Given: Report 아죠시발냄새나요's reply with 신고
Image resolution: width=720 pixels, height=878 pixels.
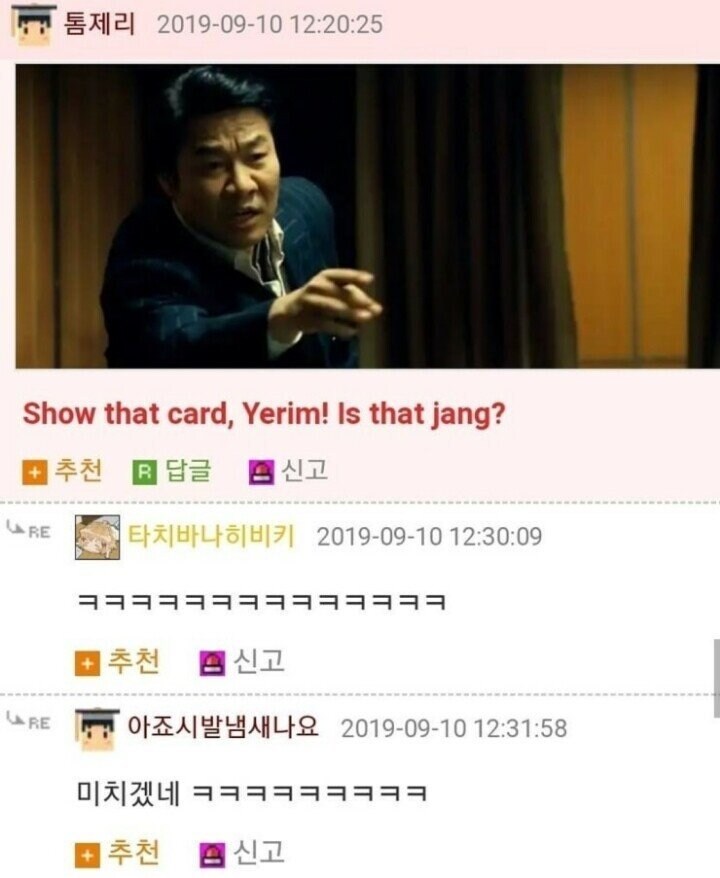Looking at the screenshot, I should click(243, 853).
